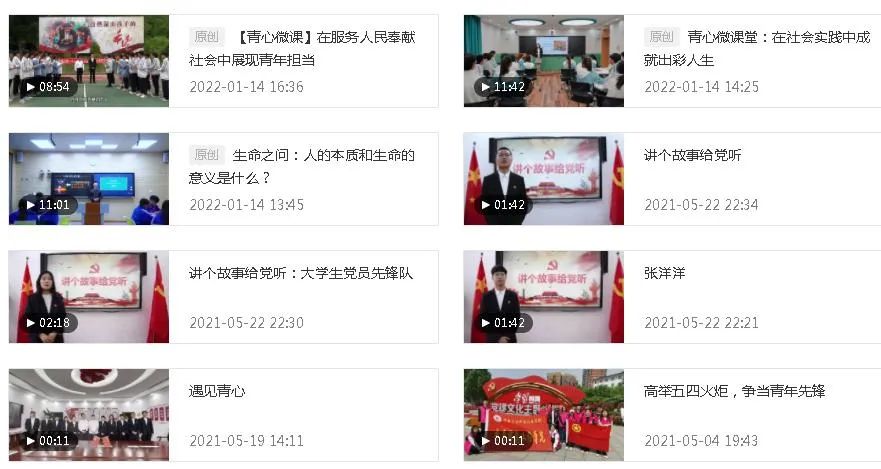Open 讲个故事给党听：大学生党员先锋队 video

(89, 297)
